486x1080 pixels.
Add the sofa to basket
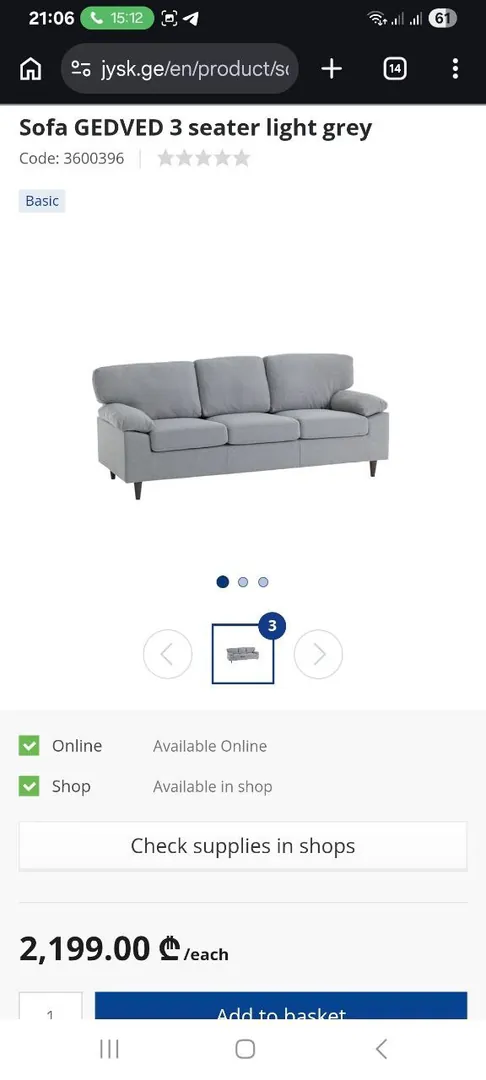coord(281,1006)
